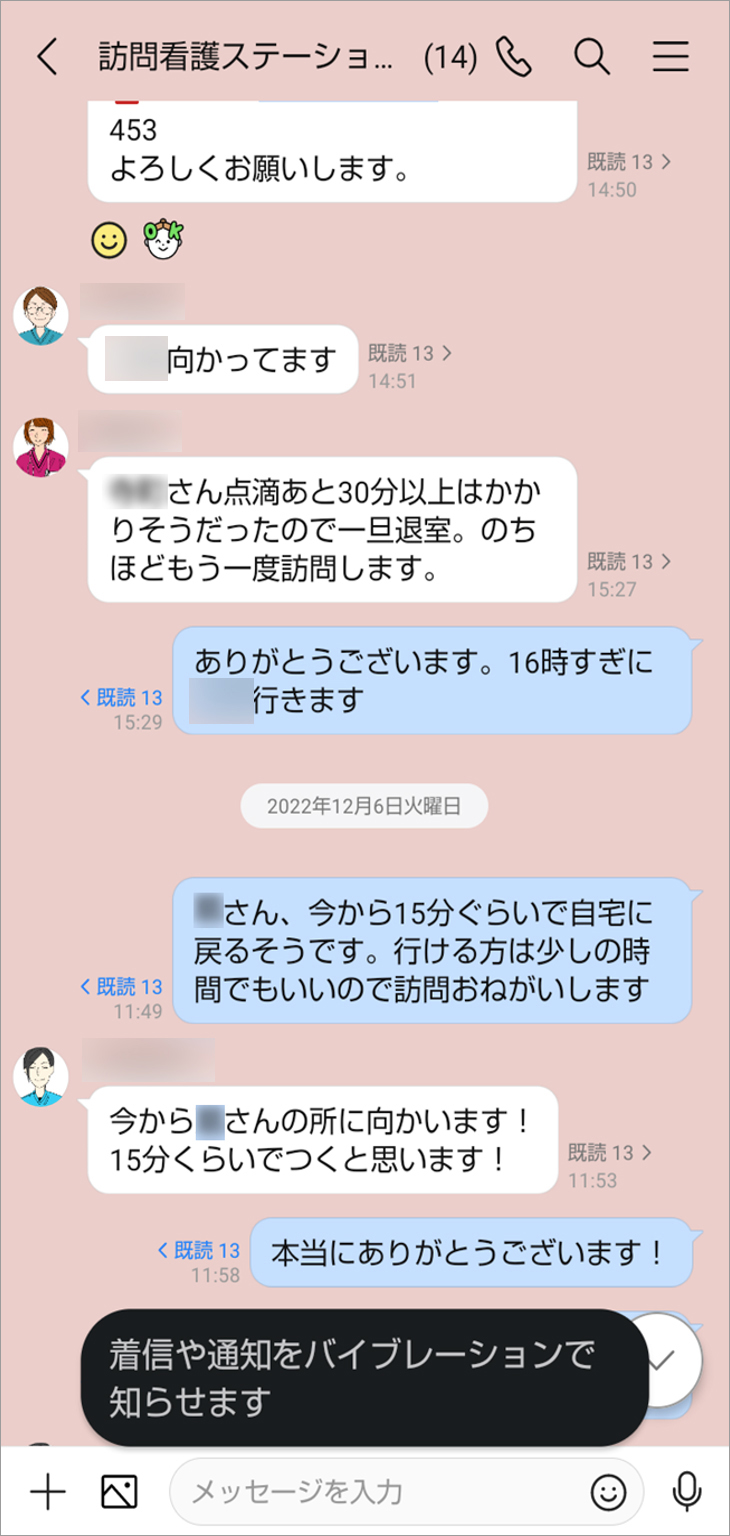Open the emoji and sticker picker
Viewport: 730px width, 1536px height.
607,1493
